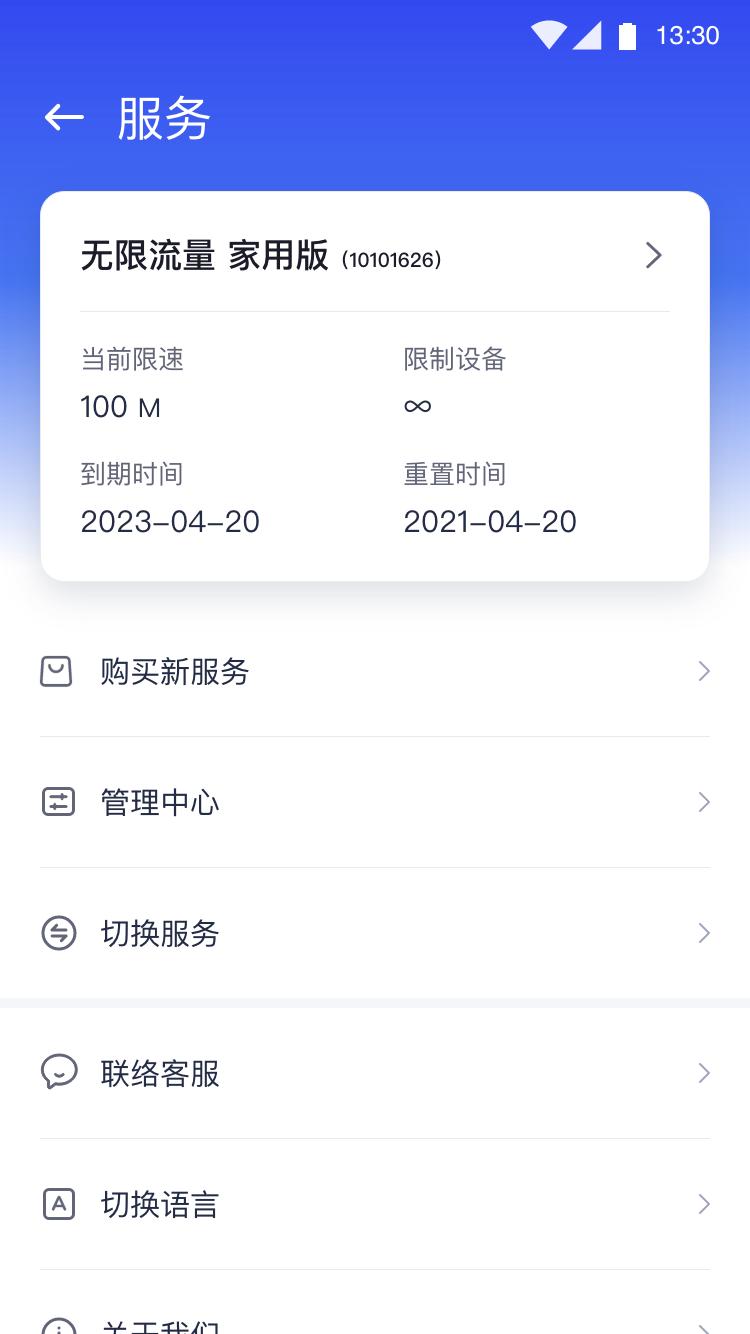Open 管理中心

pyautogui.click(x=375, y=802)
